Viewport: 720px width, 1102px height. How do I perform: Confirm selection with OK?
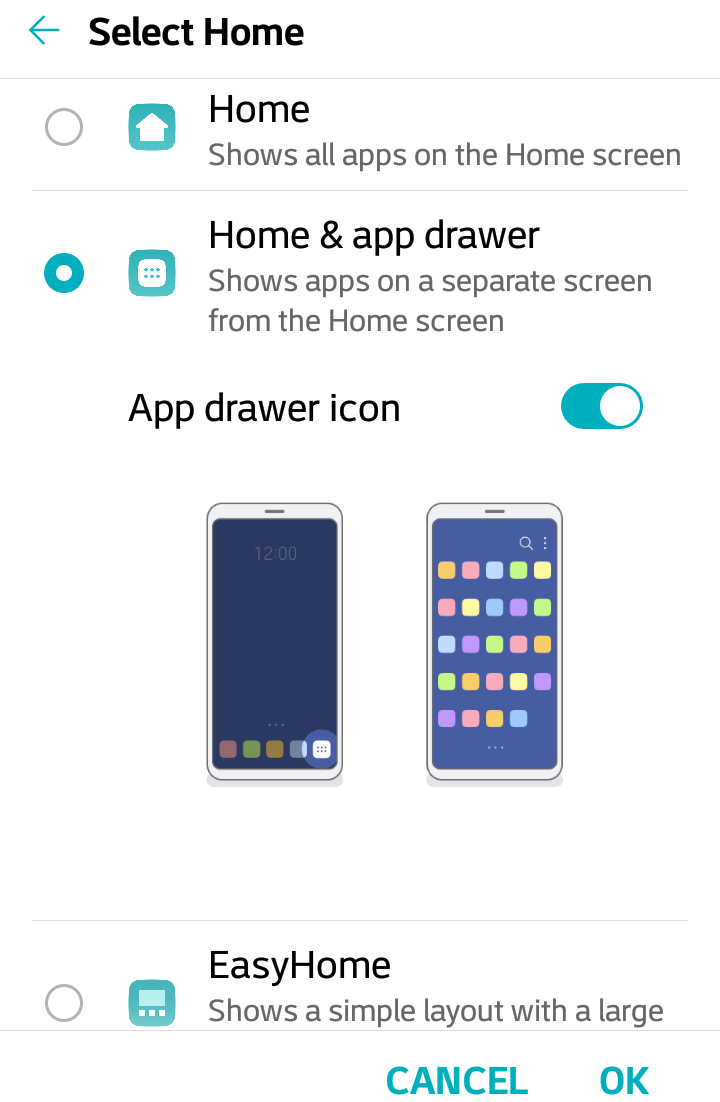coord(624,1080)
